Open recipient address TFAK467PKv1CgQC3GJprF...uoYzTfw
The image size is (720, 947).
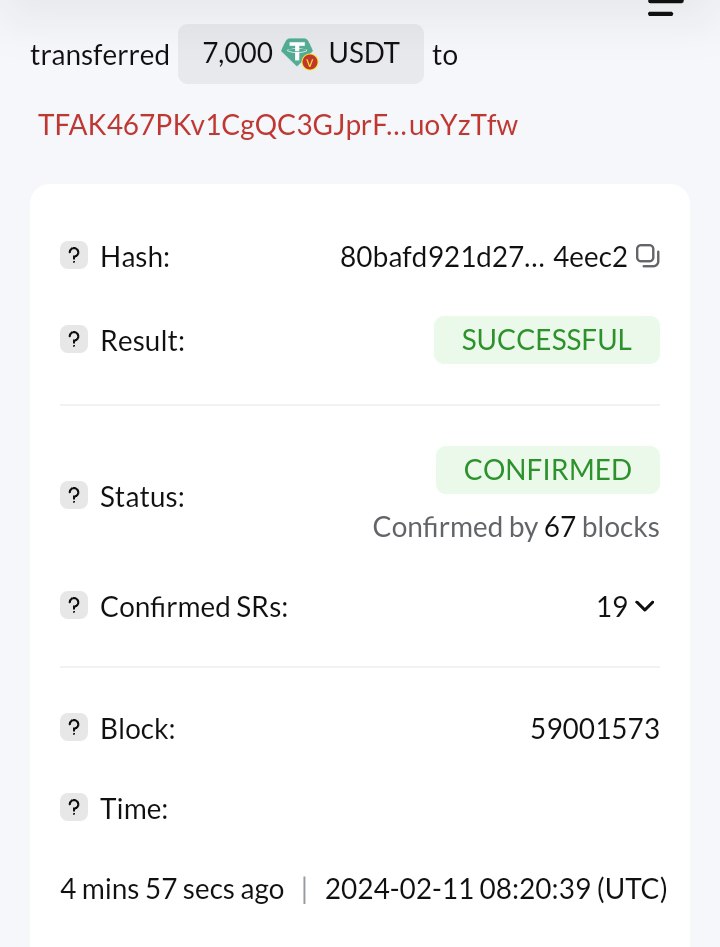point(278,125)
